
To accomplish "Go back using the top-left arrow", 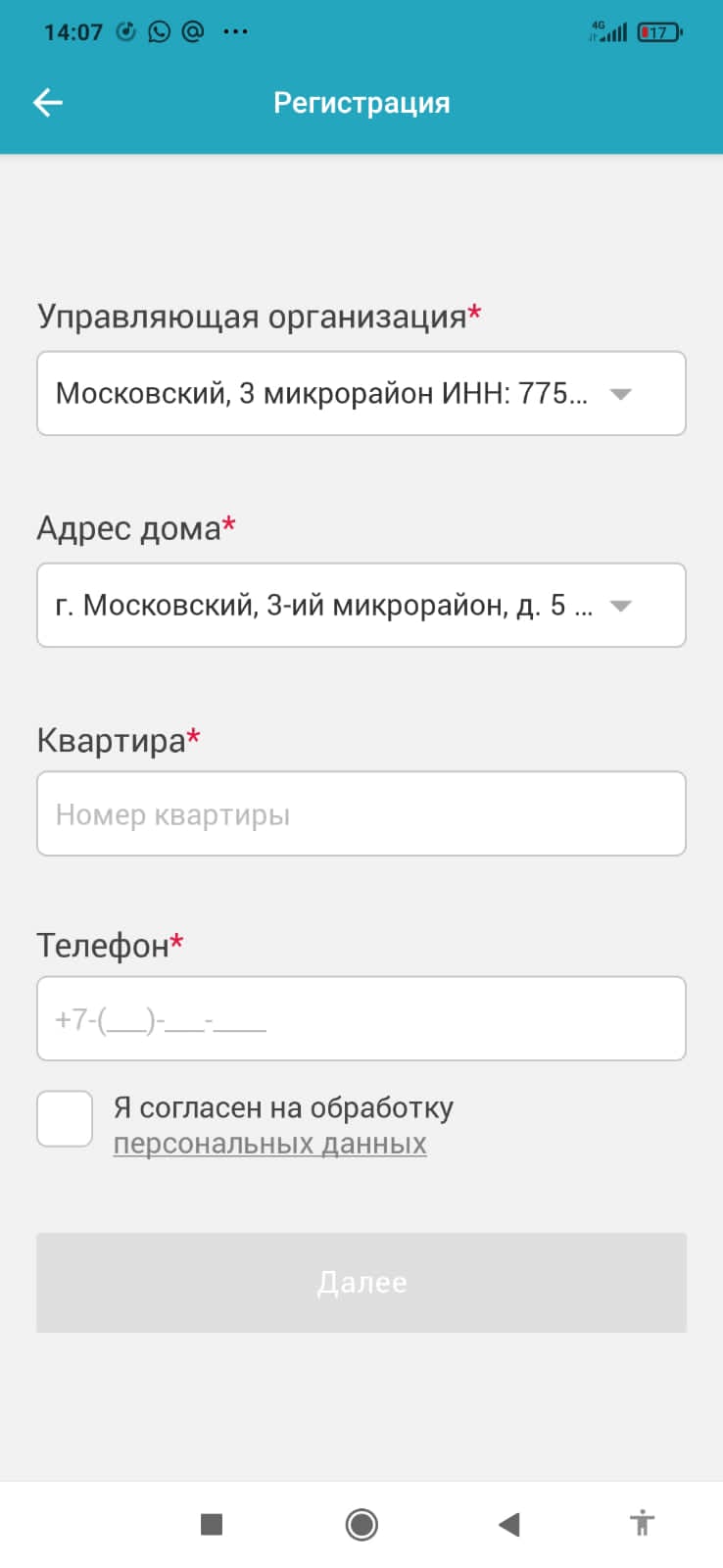I will (48, 103).
